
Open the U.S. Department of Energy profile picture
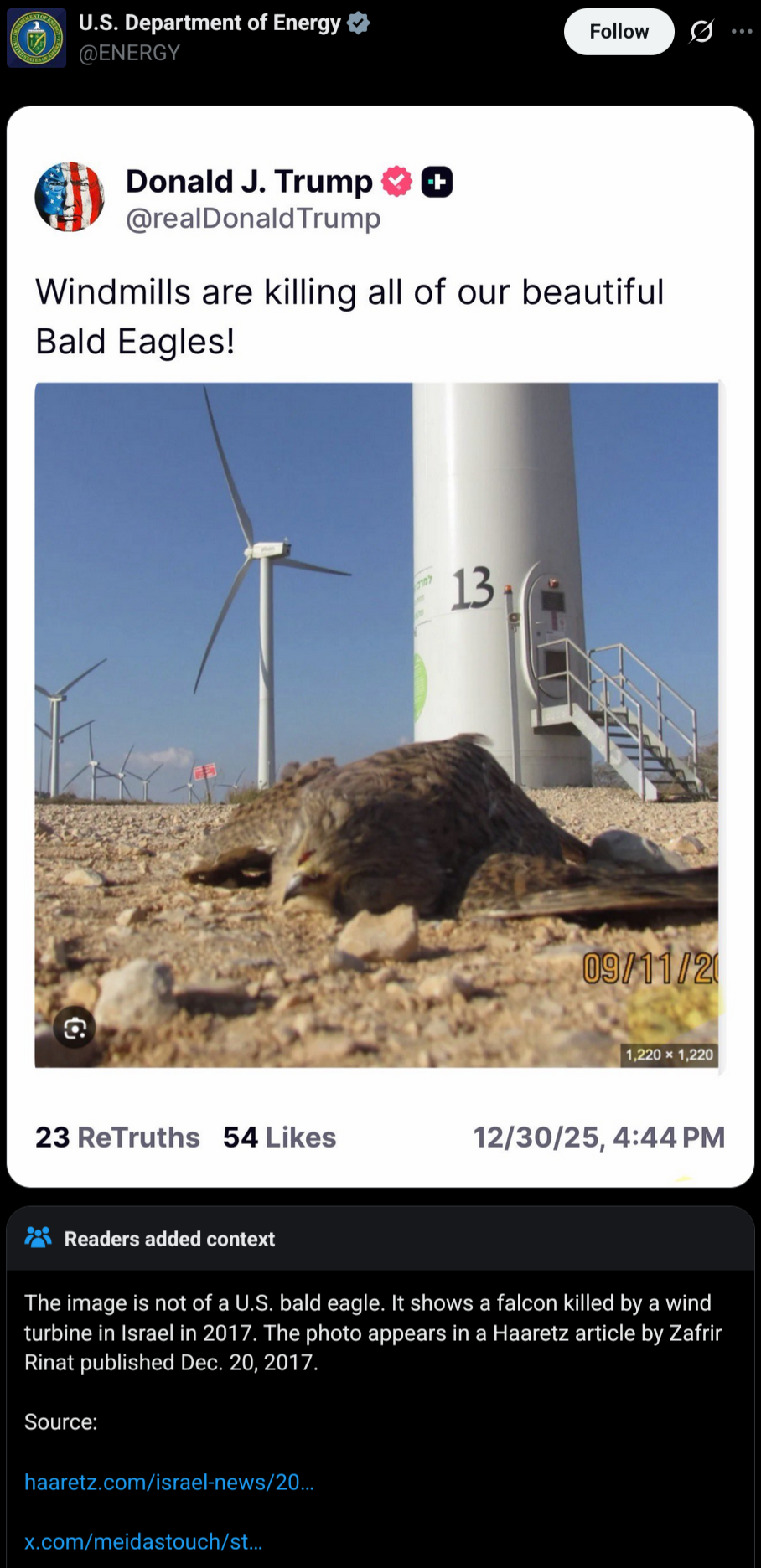tap(36, 38)
